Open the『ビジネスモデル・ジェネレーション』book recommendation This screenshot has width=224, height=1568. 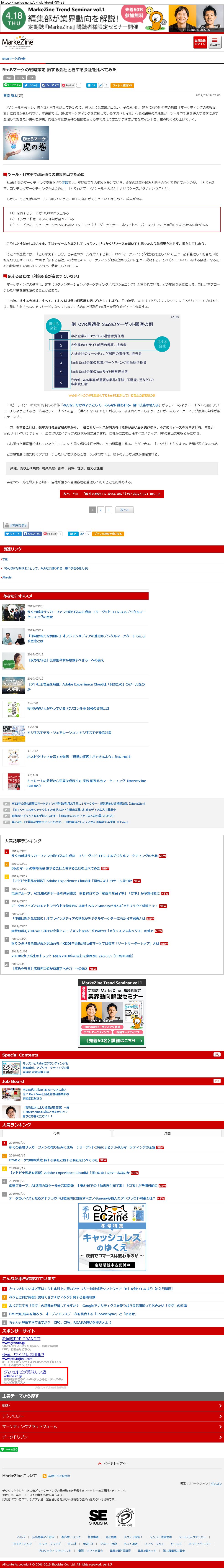pyautogui.click(x=69, y=733)
